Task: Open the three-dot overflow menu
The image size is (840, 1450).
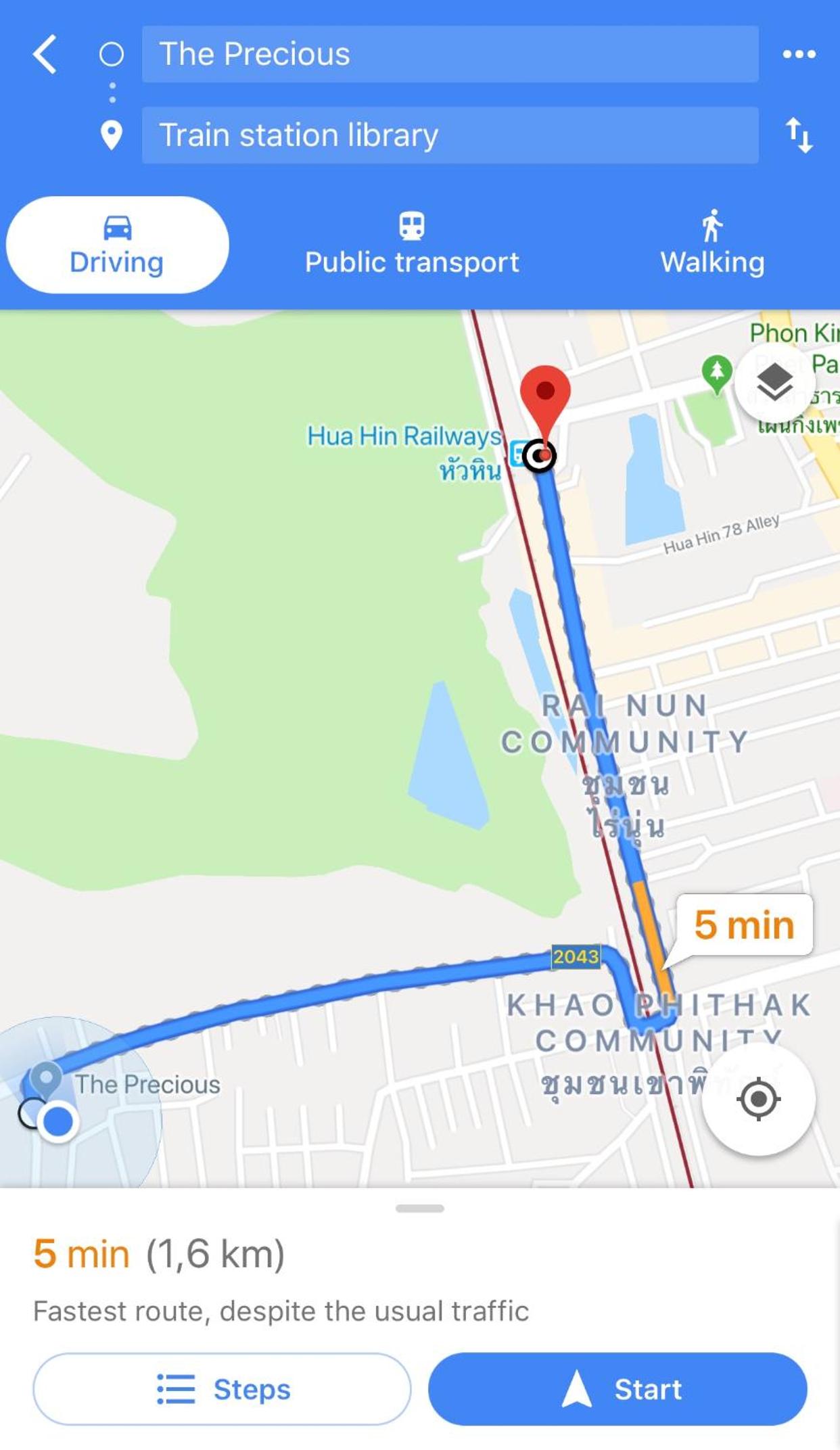Action: (799, 54)
